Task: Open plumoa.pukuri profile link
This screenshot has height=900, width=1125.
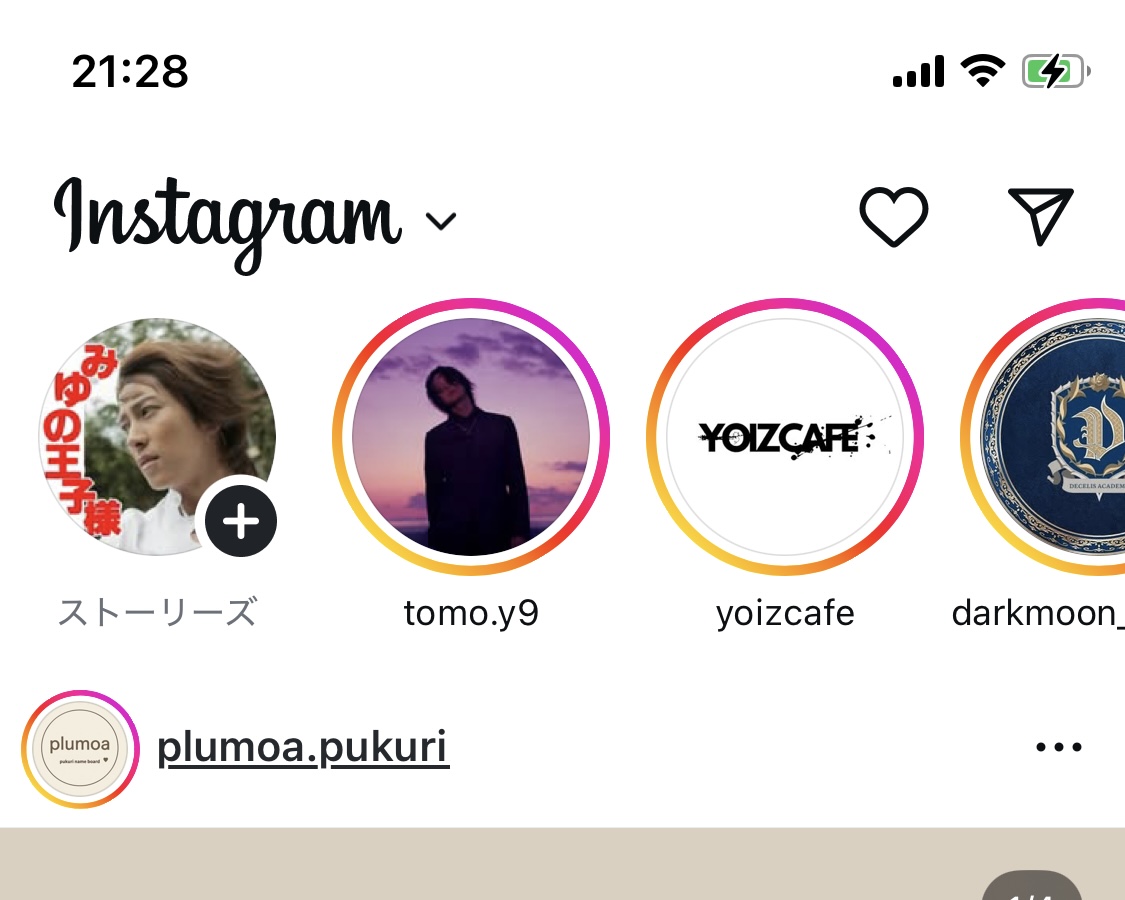Action: pos(303,747)
